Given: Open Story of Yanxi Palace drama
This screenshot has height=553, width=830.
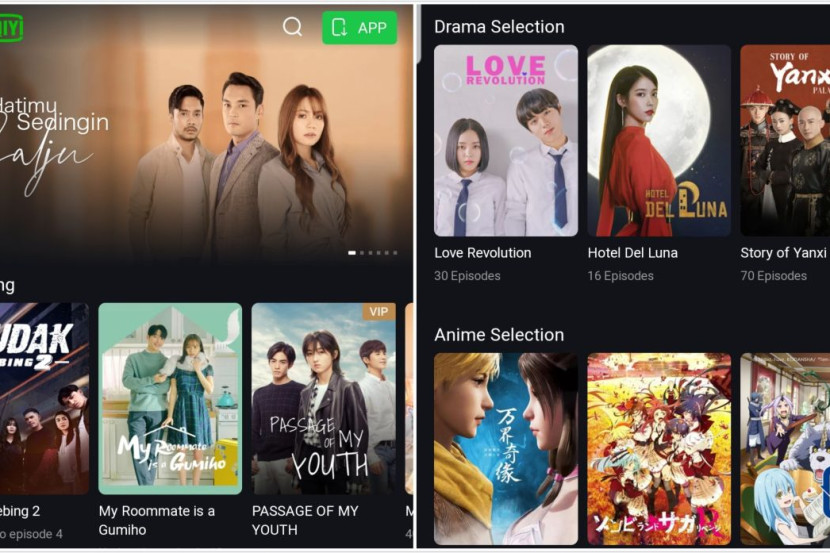Looking at the screenshot, I should pos(785,141).
